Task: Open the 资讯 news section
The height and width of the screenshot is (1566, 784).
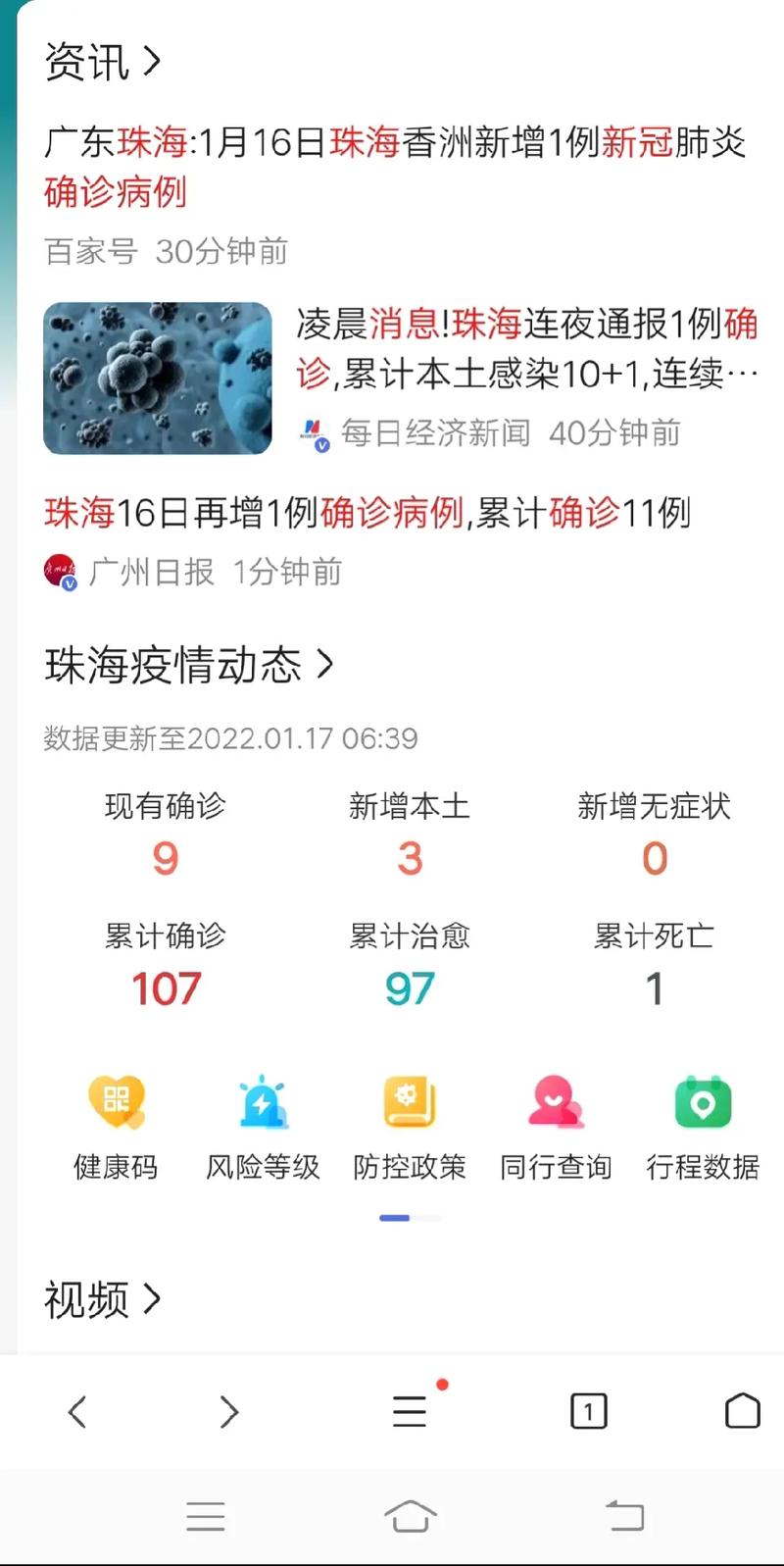Action: (x=102, y=63)
